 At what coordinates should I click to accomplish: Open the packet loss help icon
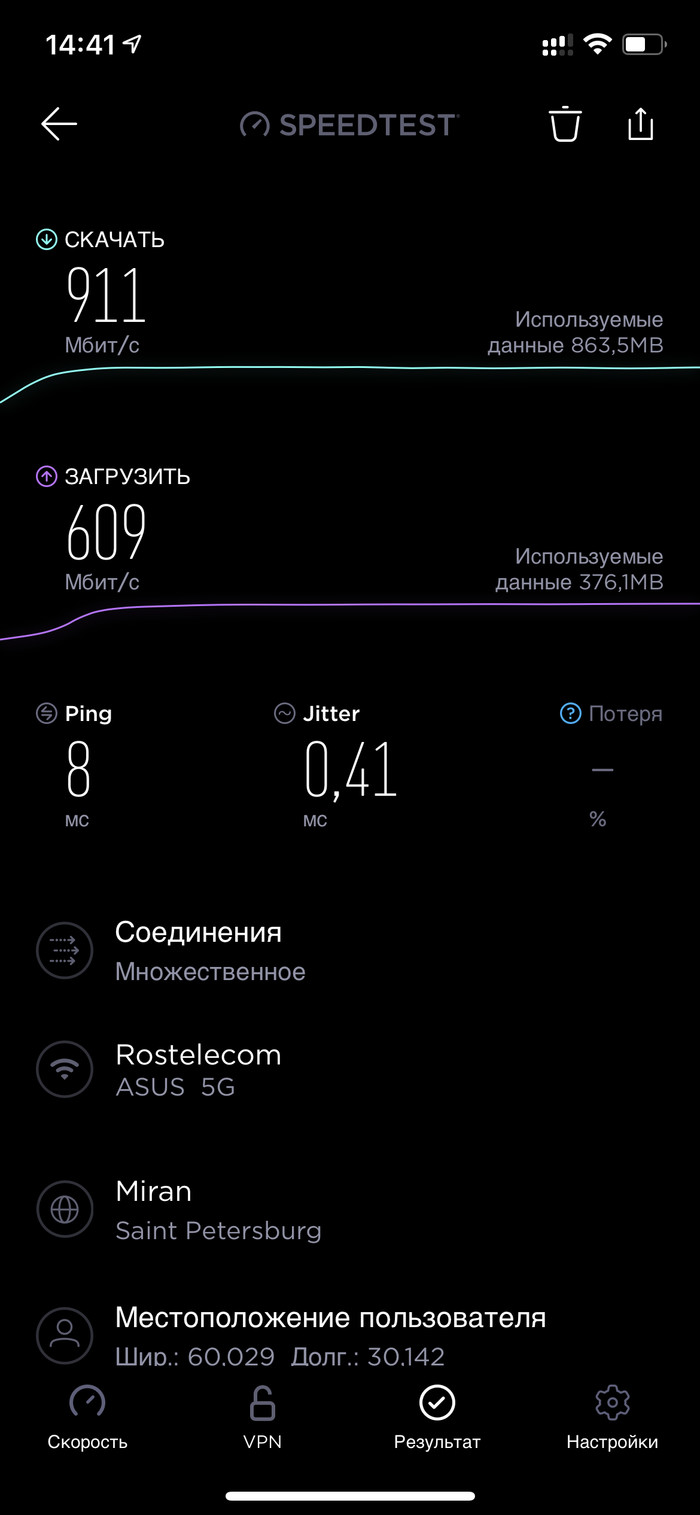pyautogui.click(x=570, y=714)
